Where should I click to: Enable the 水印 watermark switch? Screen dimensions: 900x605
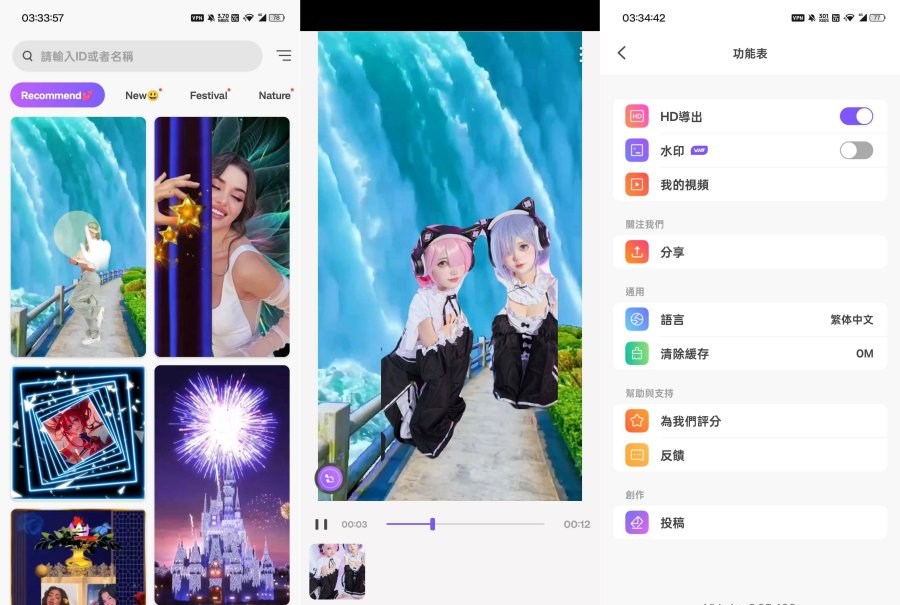(856, 150)
